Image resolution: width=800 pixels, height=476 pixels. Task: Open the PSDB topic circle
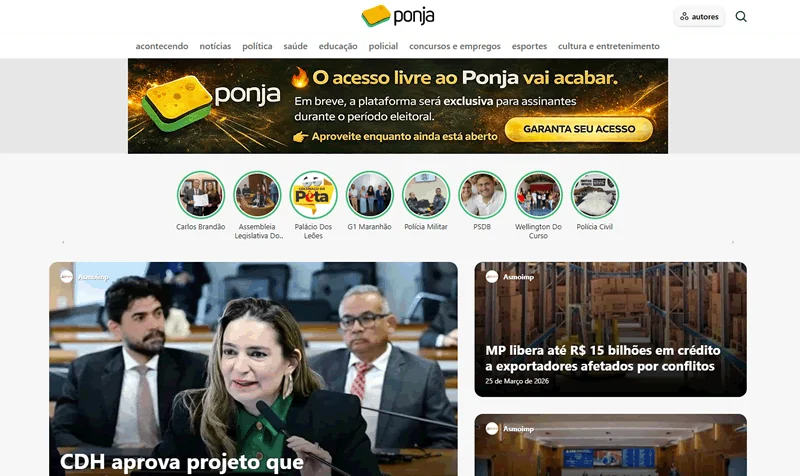point(482,195)
